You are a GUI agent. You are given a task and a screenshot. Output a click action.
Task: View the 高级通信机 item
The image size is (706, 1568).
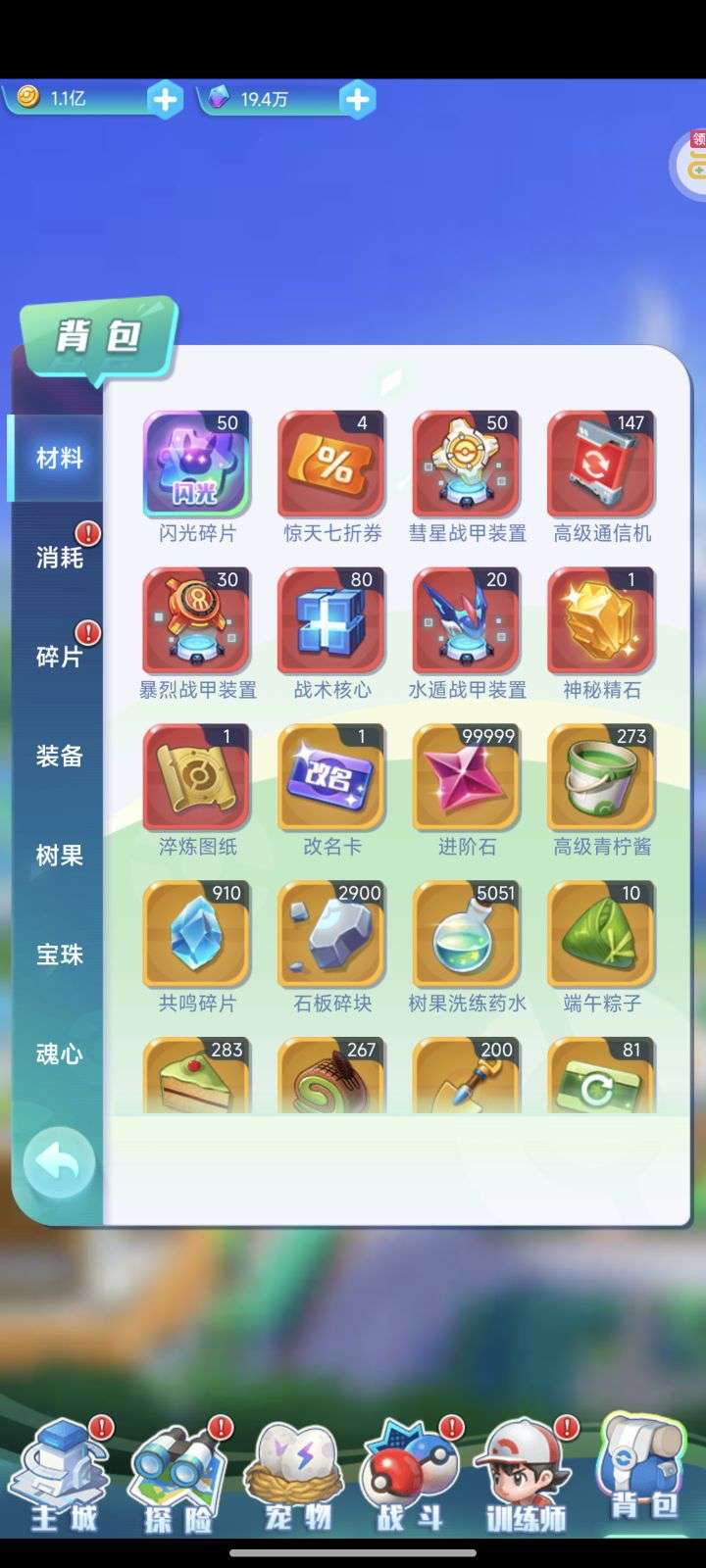(601, 465)
